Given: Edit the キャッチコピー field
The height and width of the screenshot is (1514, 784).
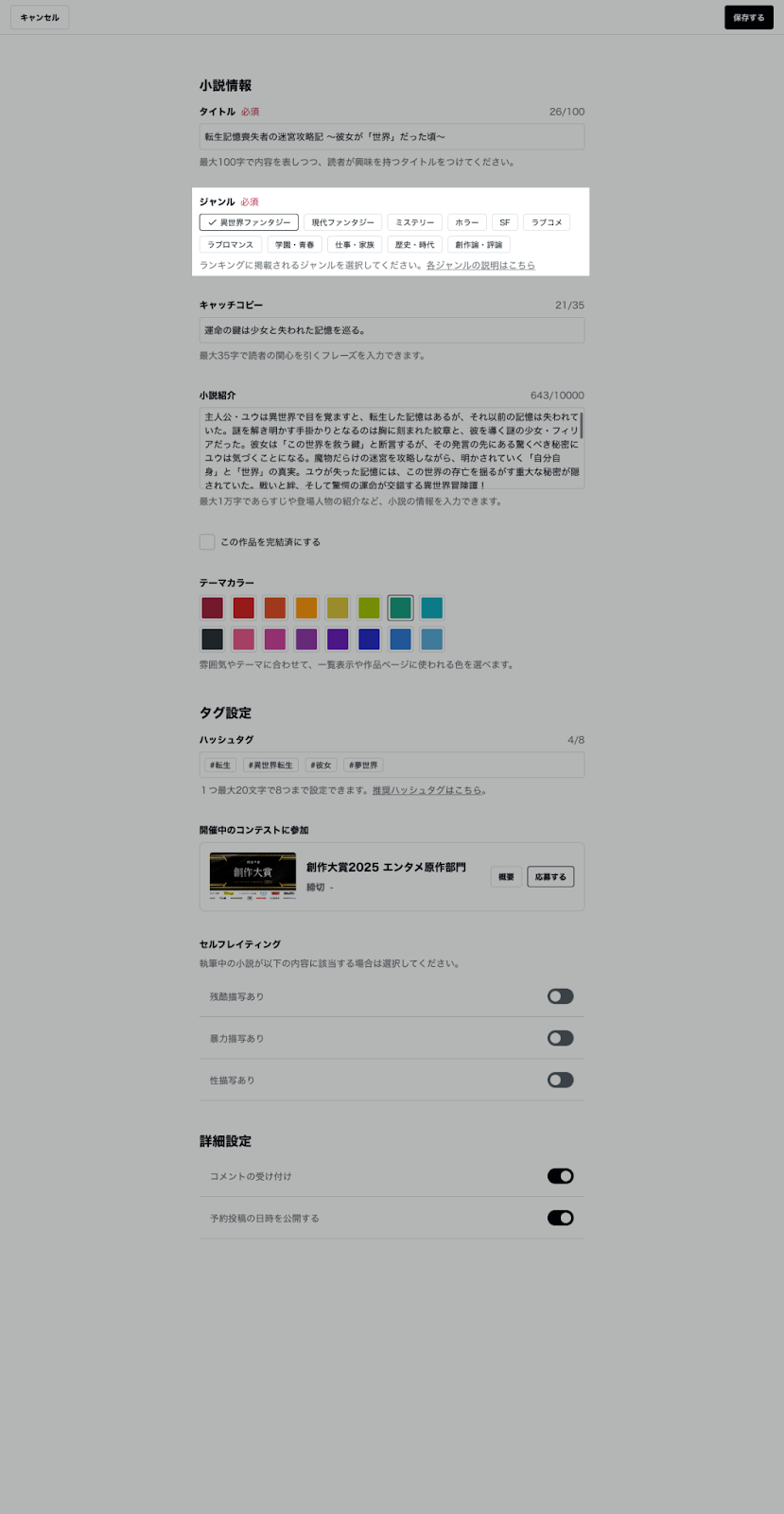Looking at the screenshot, I should tap(392, 330).
